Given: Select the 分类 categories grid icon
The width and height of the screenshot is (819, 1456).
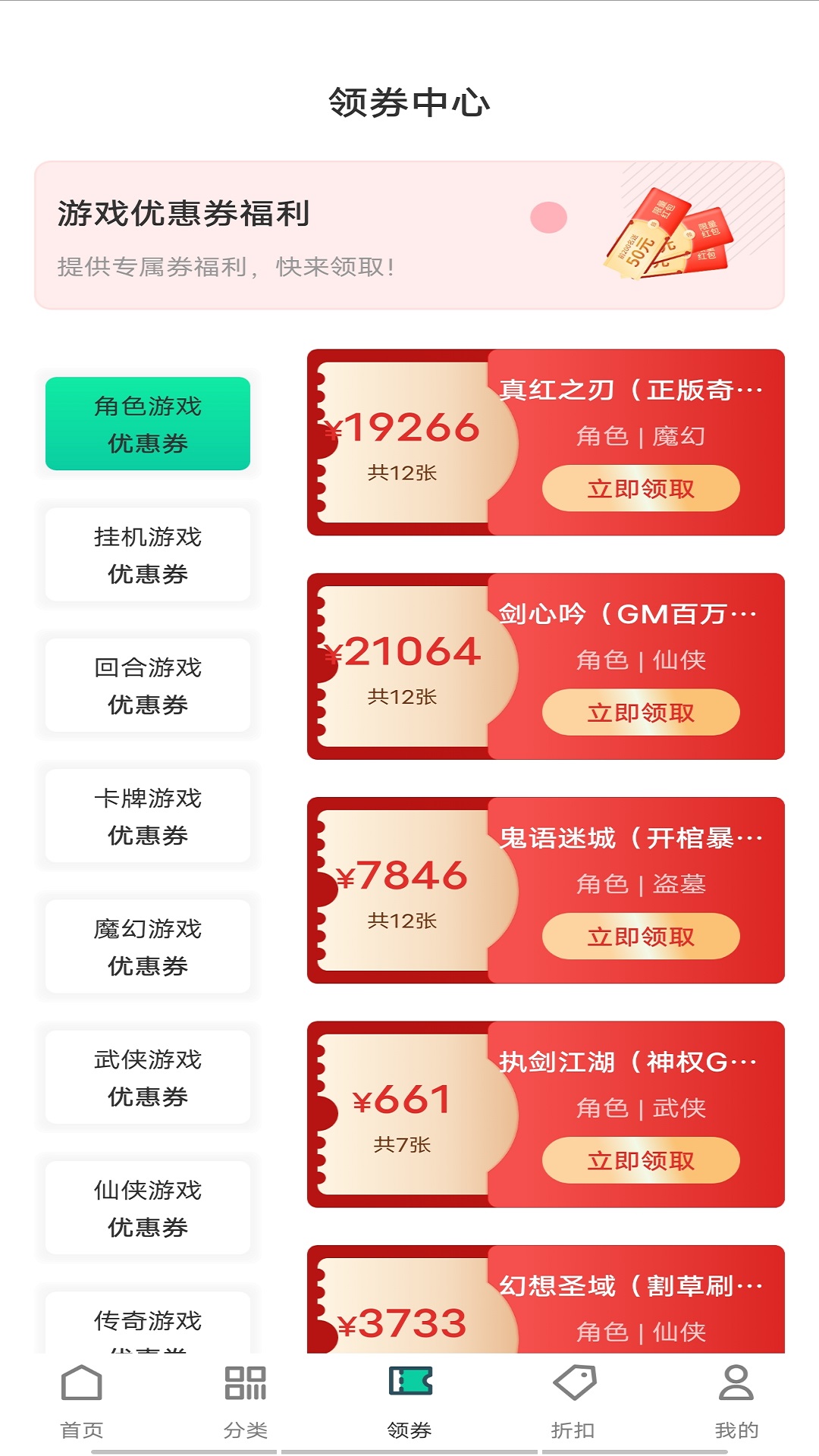Looking at the screenshot, I should (244, 1399).
